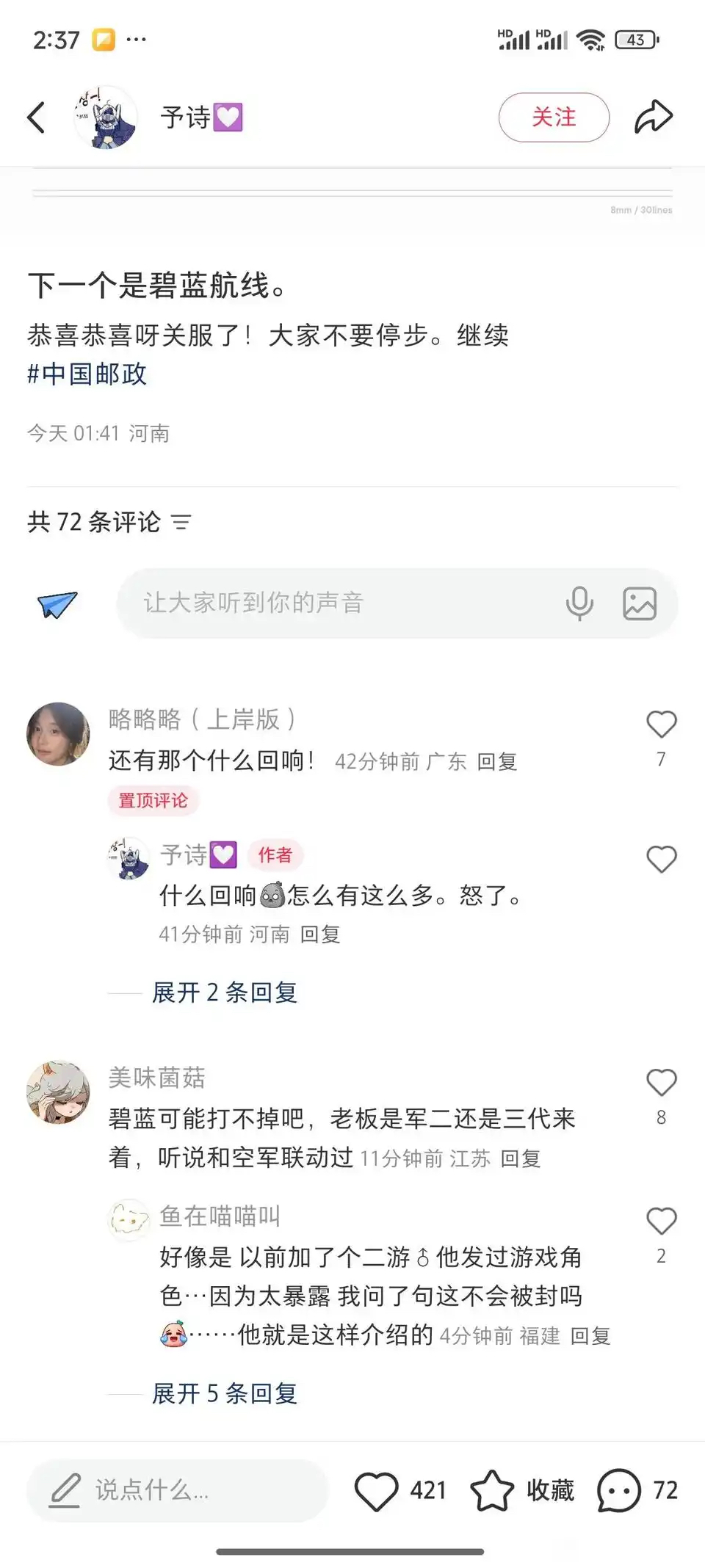Open the 说点什么 bottom input
705x1568 pixels.
click(176, 1490)
